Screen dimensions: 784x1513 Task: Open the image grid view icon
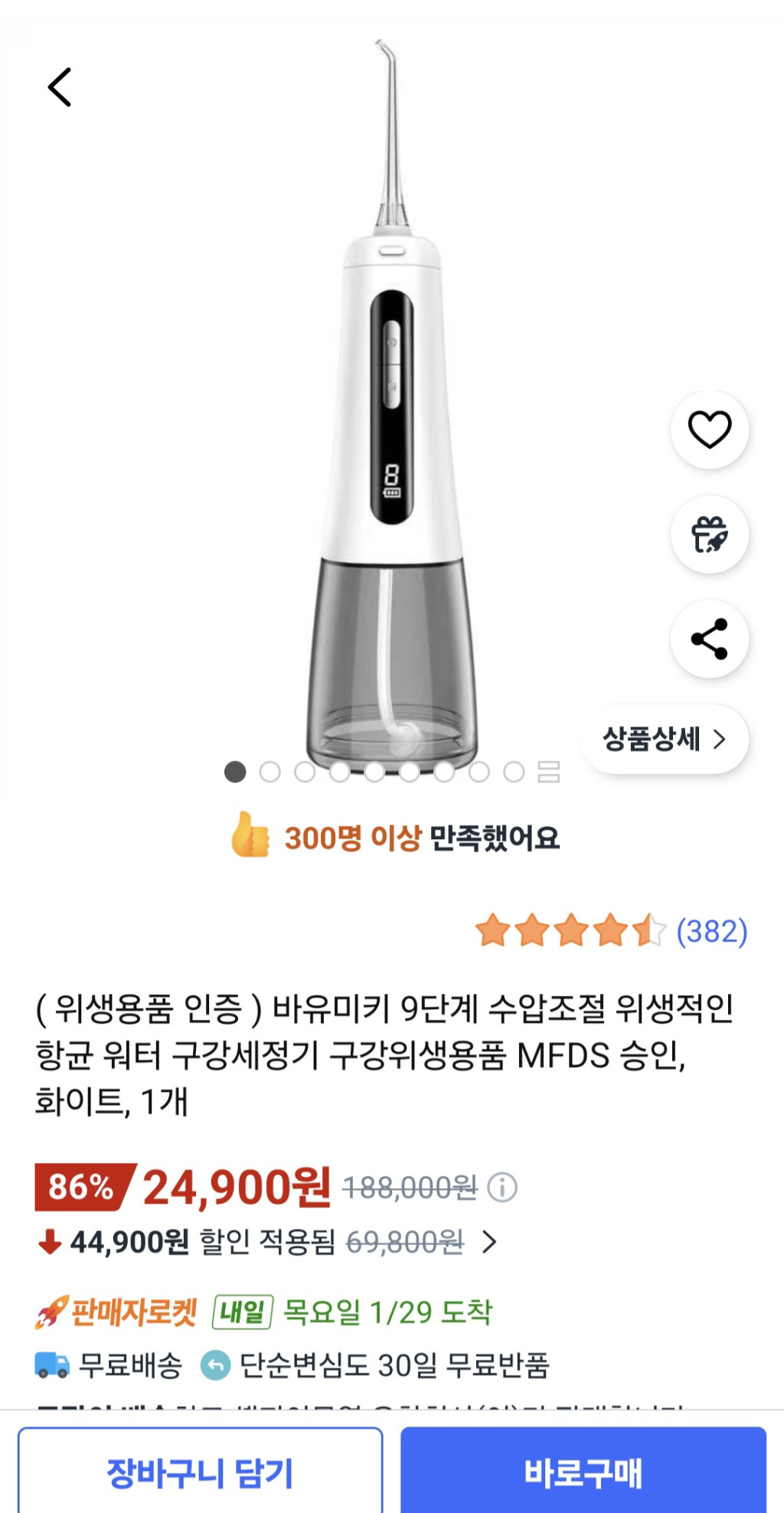click(549, 772)
